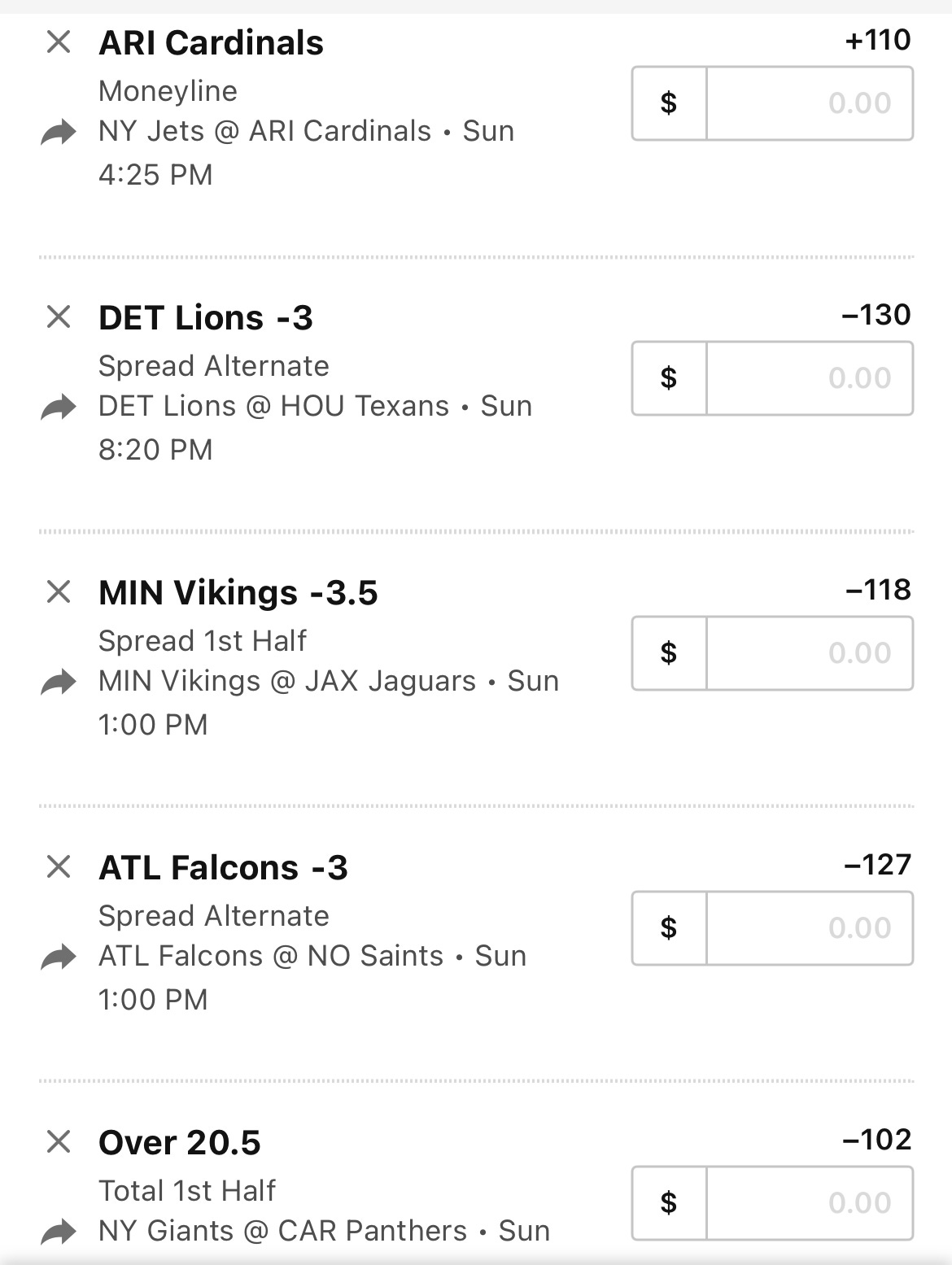Viewport: 952px width, 1265px height.
Task: Share the DET Lions -3 bet
Action: point(59,407)
